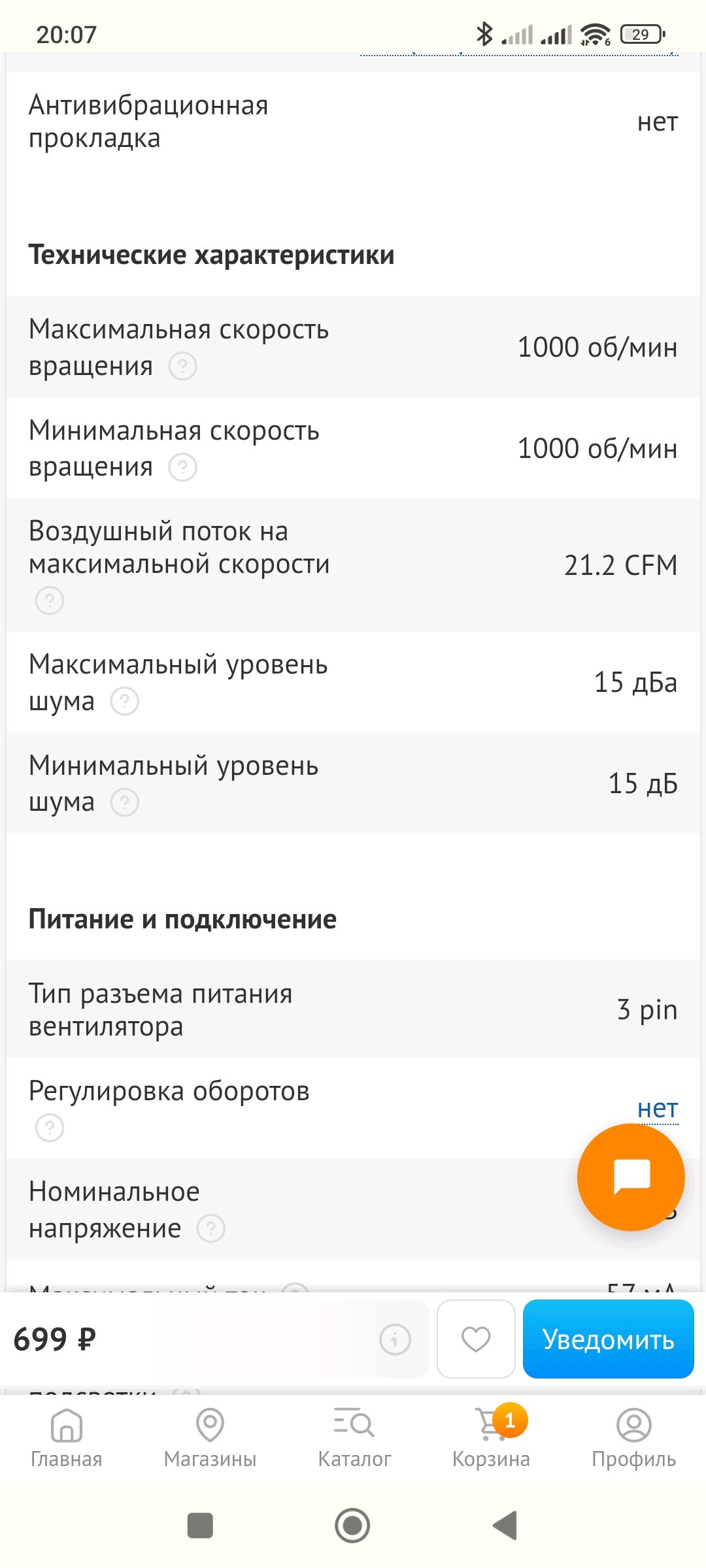Go back with the system back button
This screenshot has width=706, height=1568.
[x=505, y=1526]
